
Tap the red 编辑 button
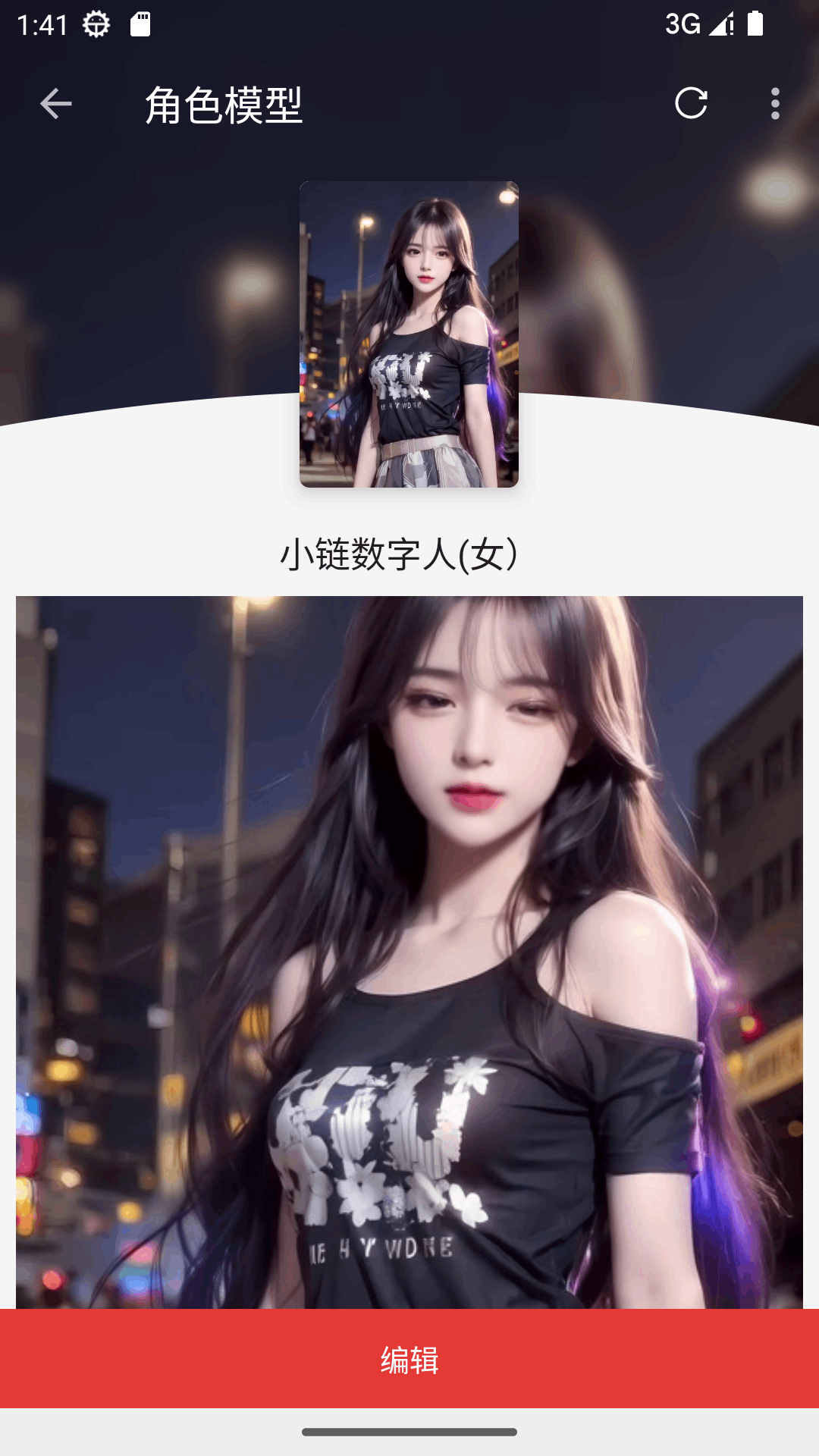click(x=409, y=1359)
